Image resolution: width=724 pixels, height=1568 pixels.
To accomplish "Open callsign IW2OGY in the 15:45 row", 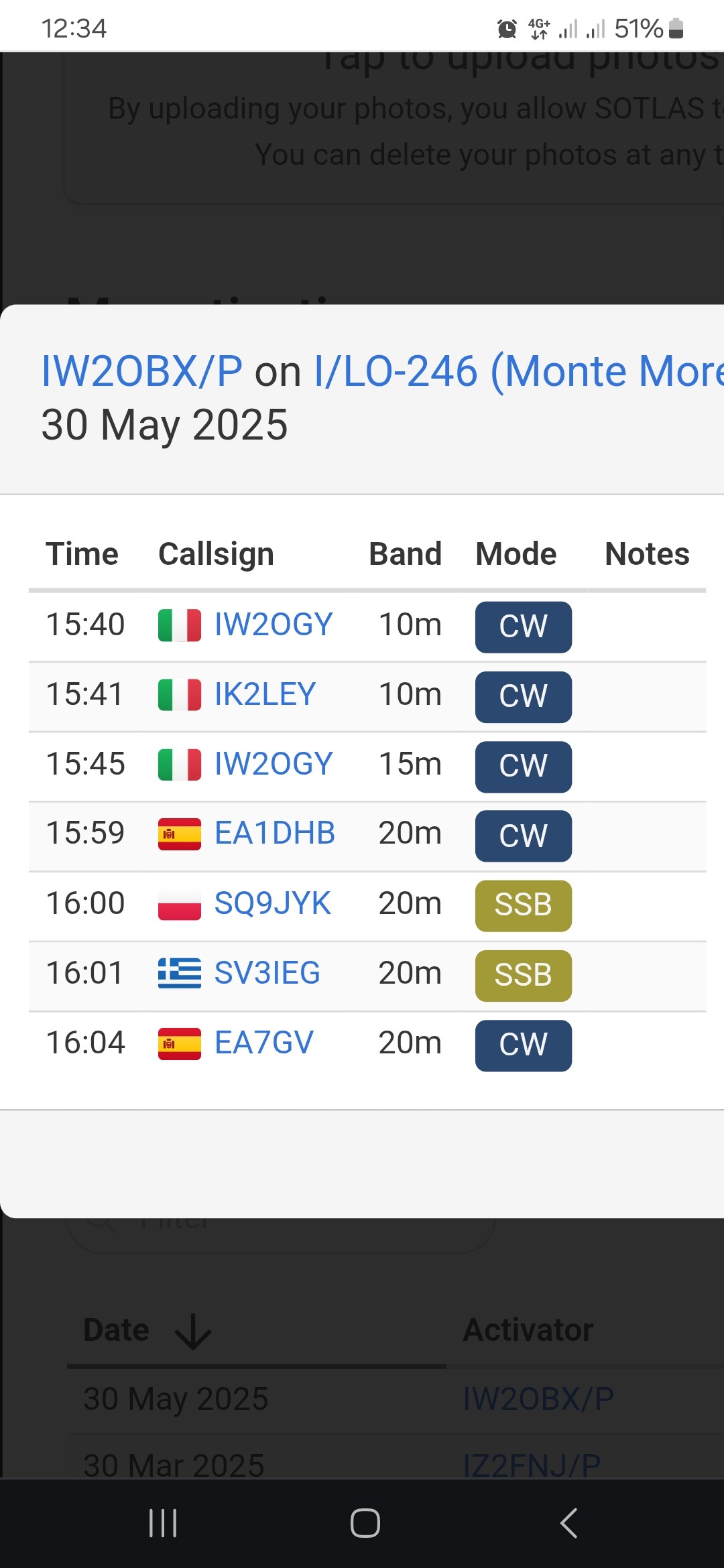I will pos(274,764).
